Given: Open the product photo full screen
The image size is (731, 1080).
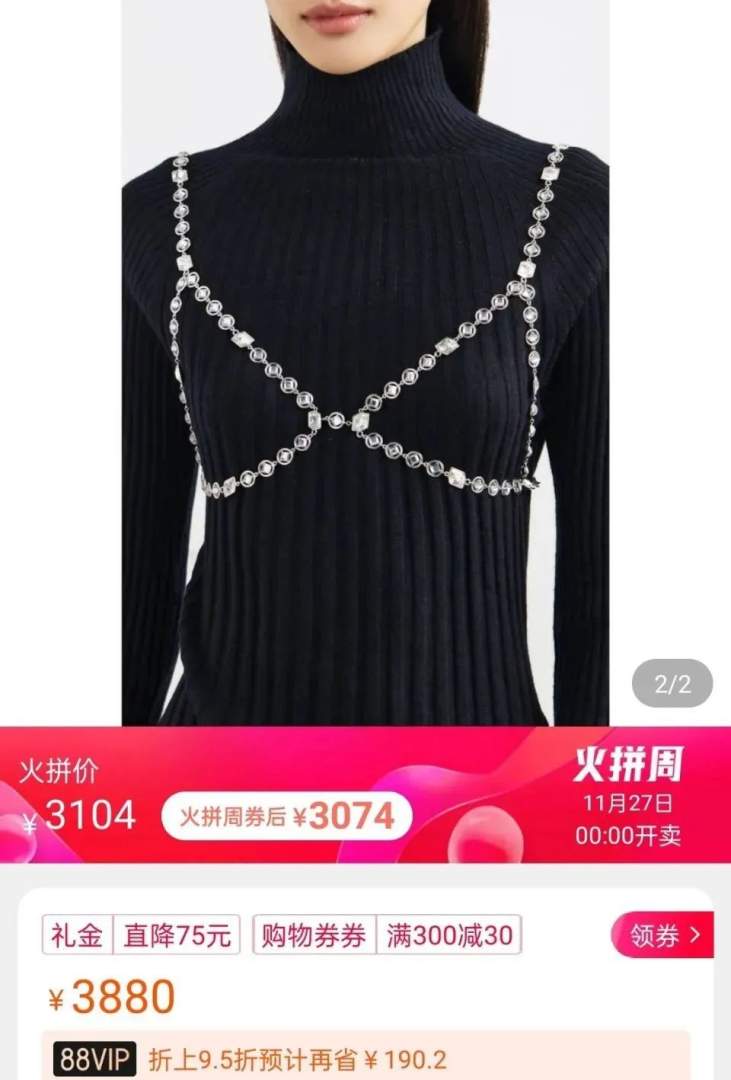Looking at the screenshot, I should [365, 360].
